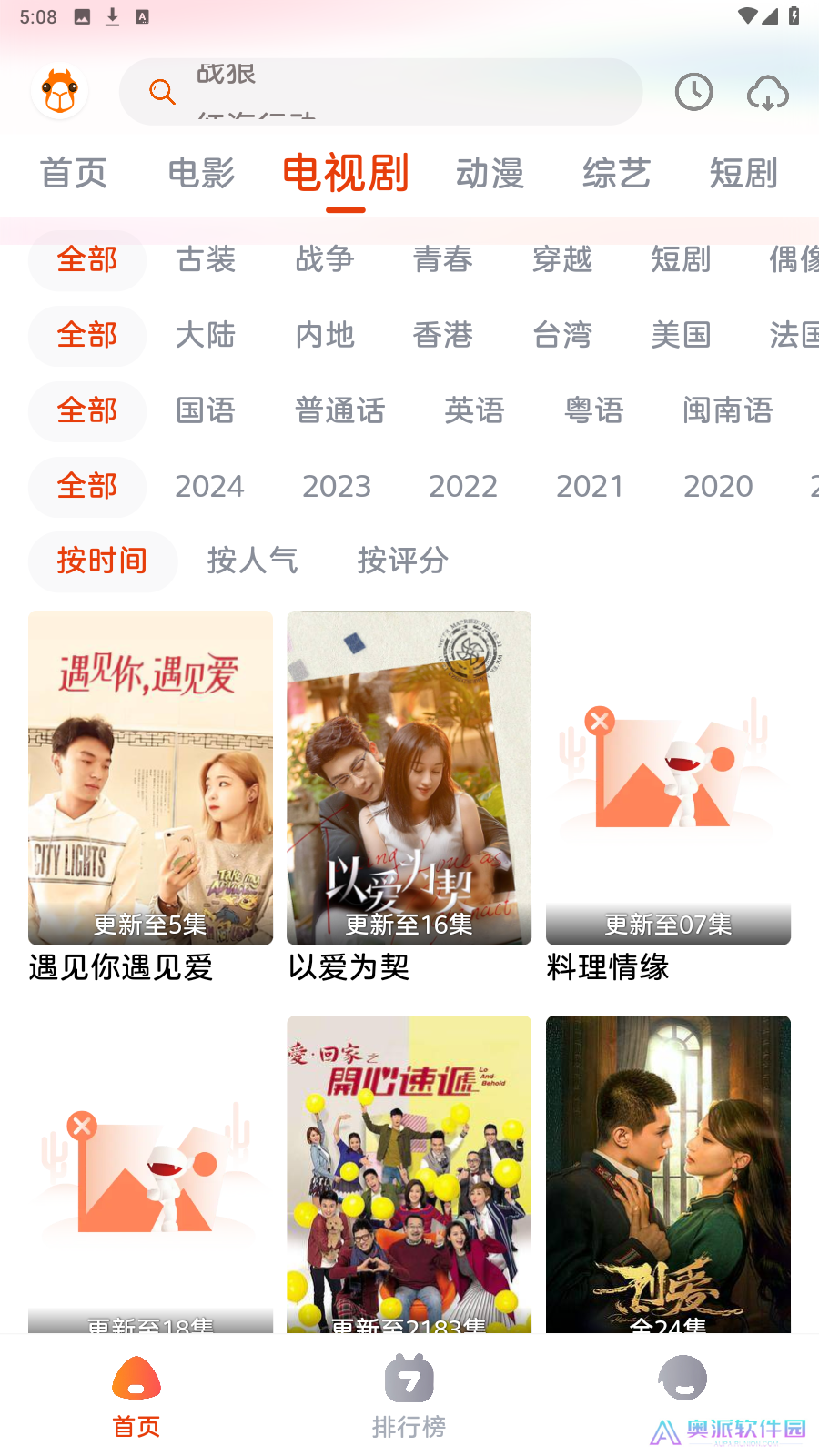Tap the camel mascot logo icon

pos(59,92)
